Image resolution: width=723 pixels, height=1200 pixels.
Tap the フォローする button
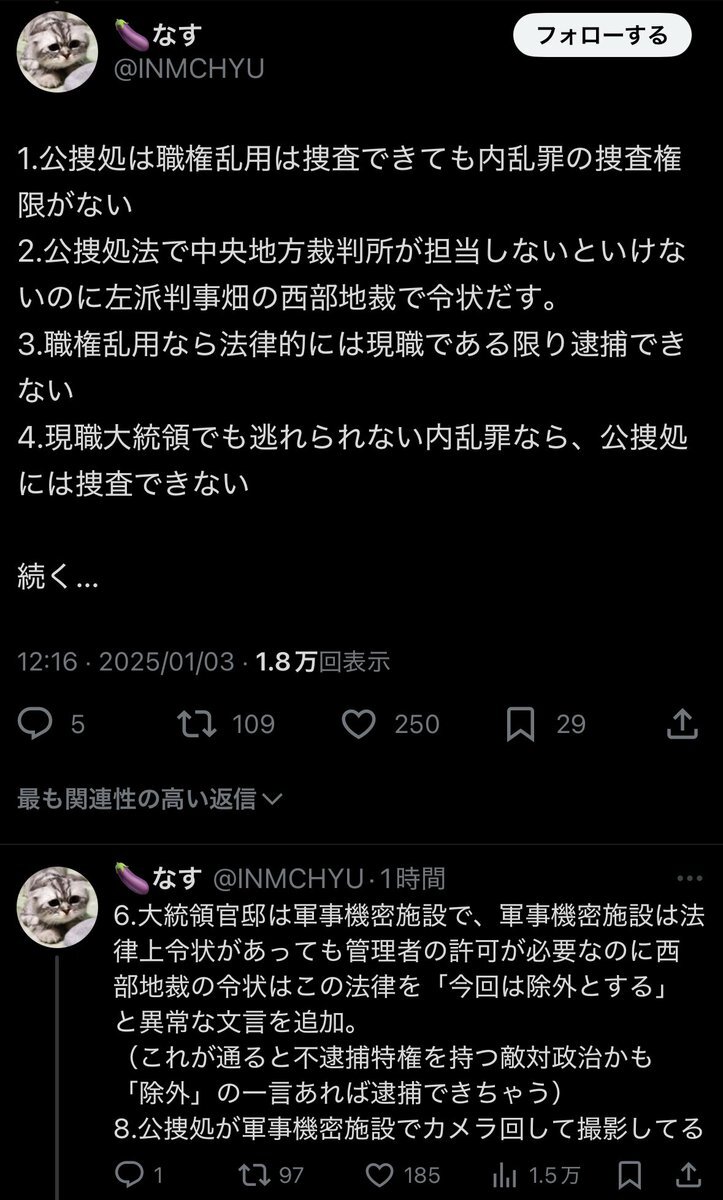[602, 36]
